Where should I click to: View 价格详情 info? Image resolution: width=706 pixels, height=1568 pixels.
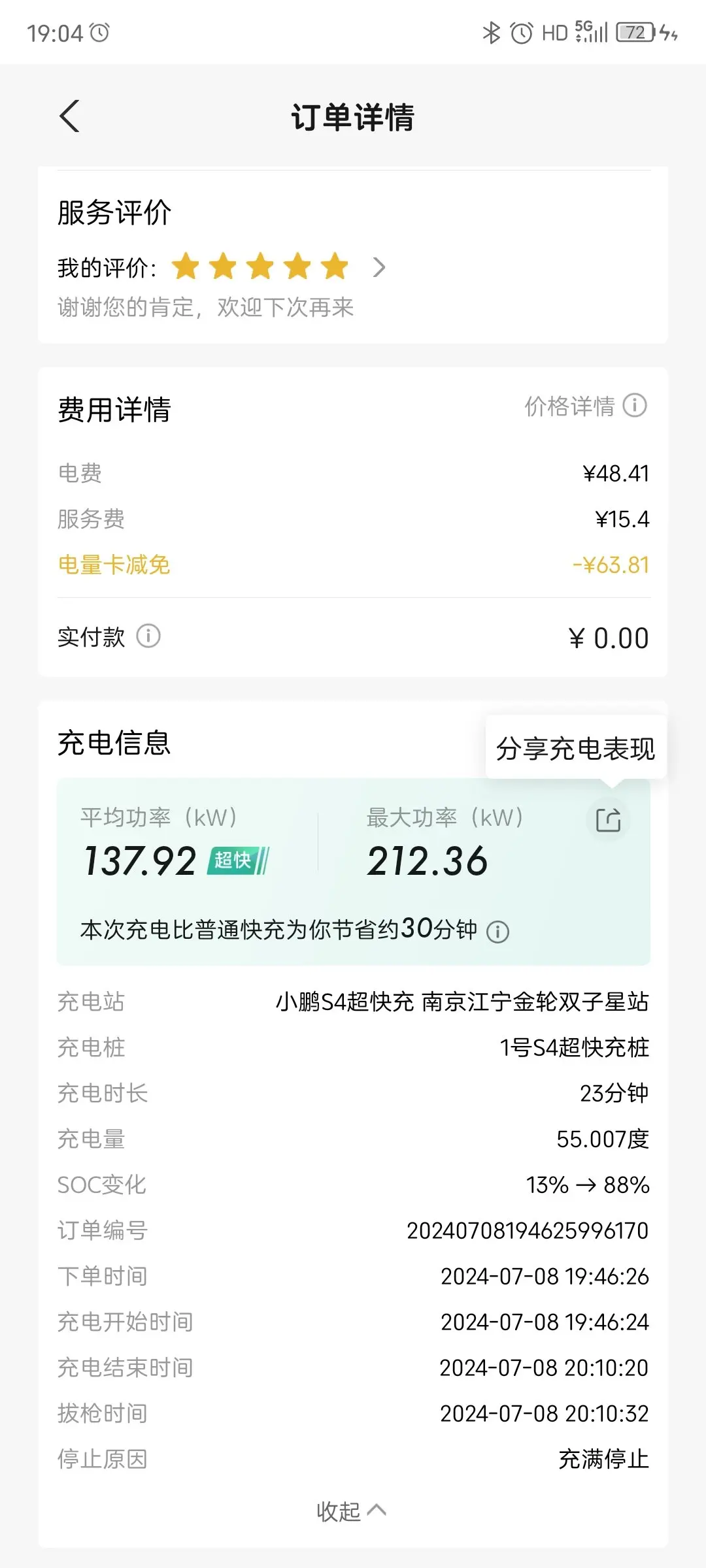click(586, 406)
